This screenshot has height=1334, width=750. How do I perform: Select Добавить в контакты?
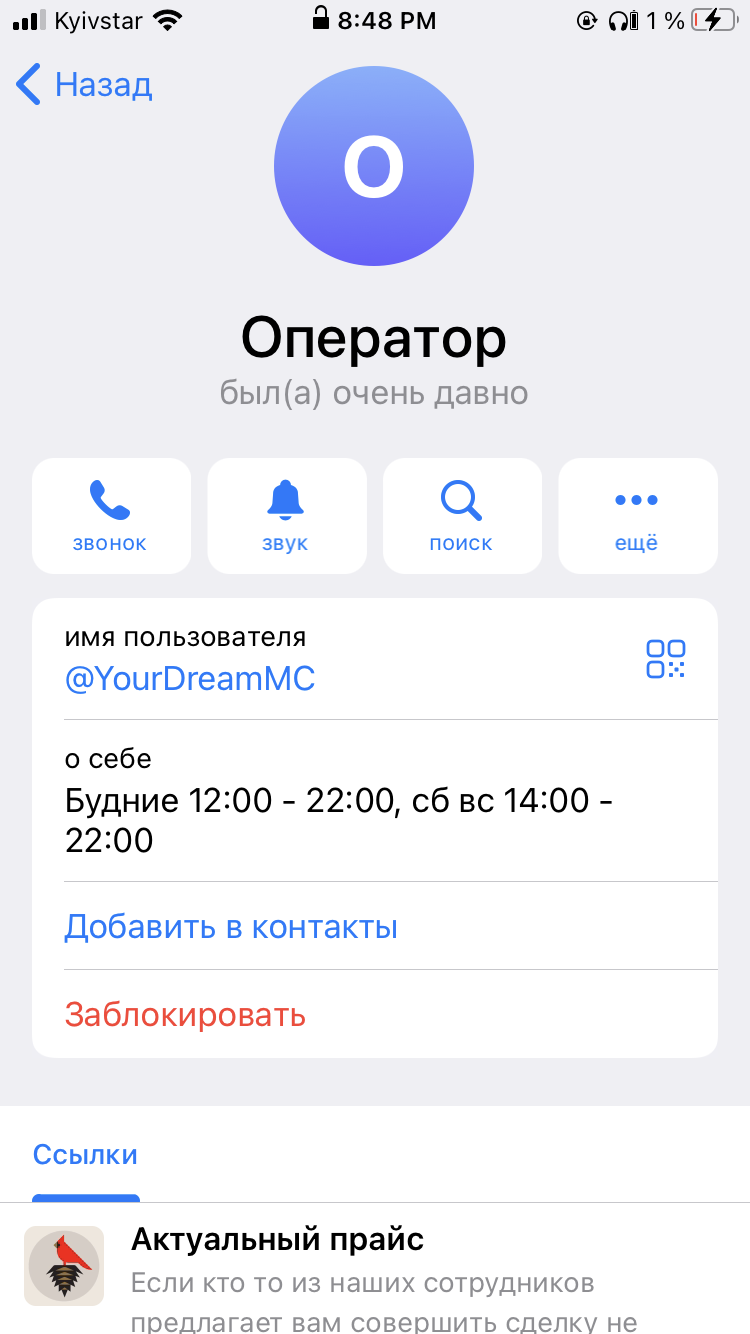point(231,927)
